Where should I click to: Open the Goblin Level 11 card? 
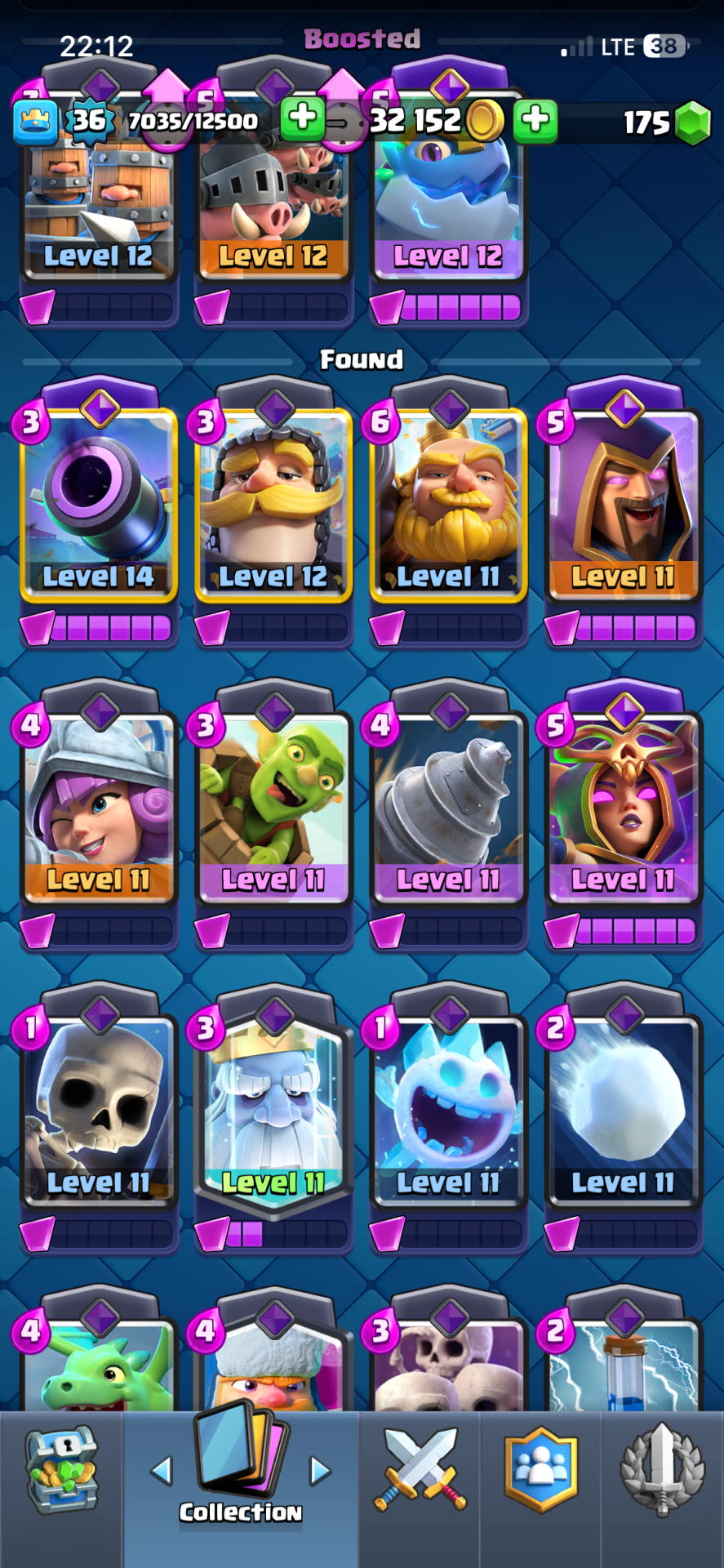coord(273,808)
